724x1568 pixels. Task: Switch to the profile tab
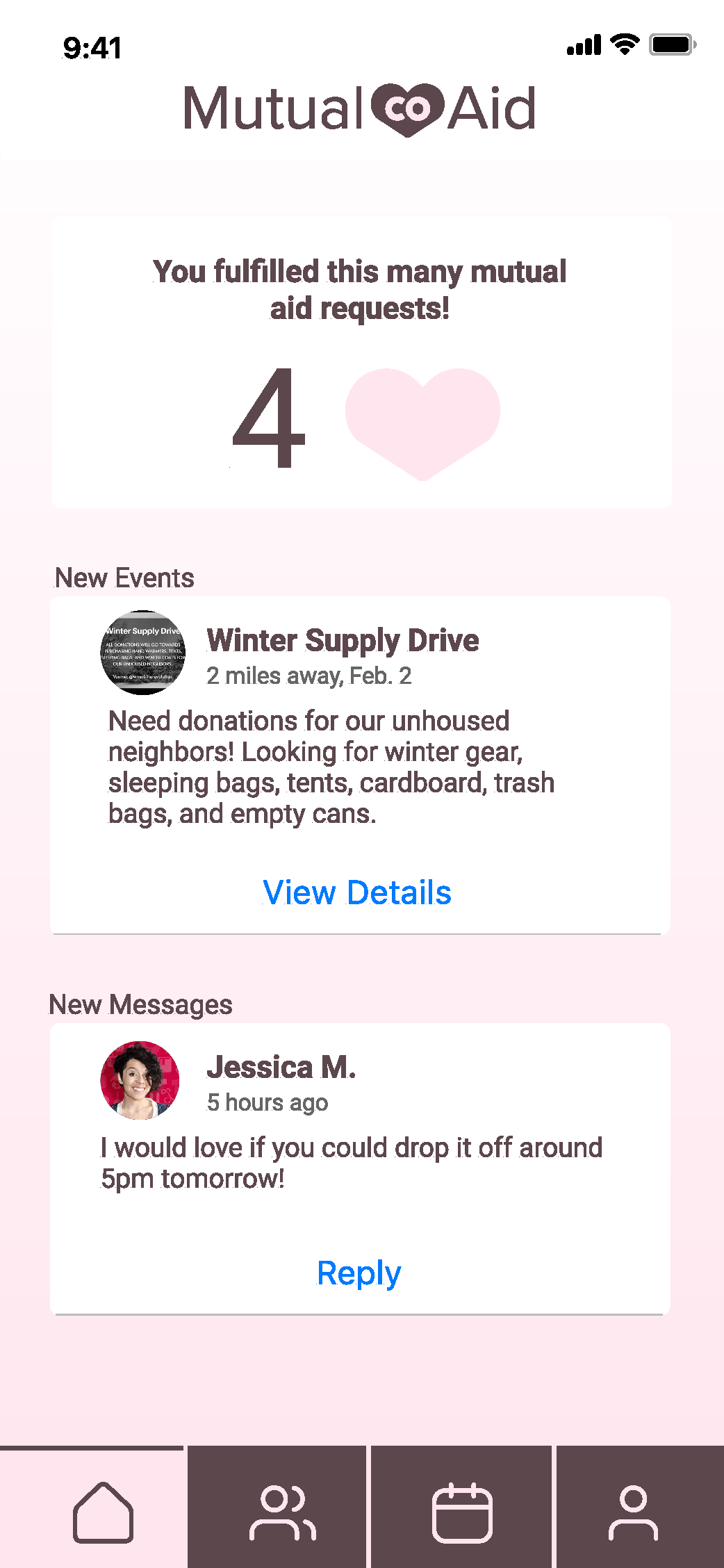[x=633, y=1512]
